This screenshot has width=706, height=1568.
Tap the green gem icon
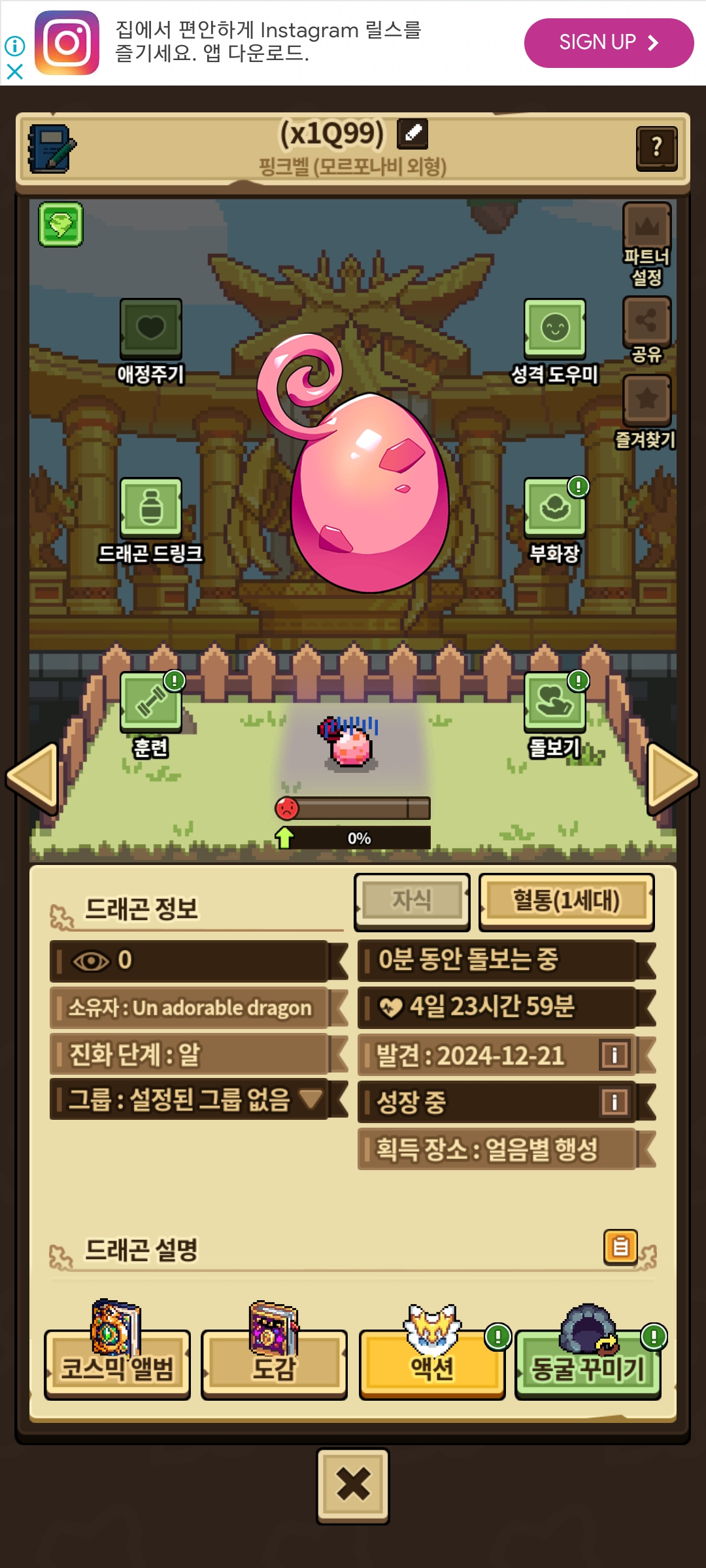point(61,225)
